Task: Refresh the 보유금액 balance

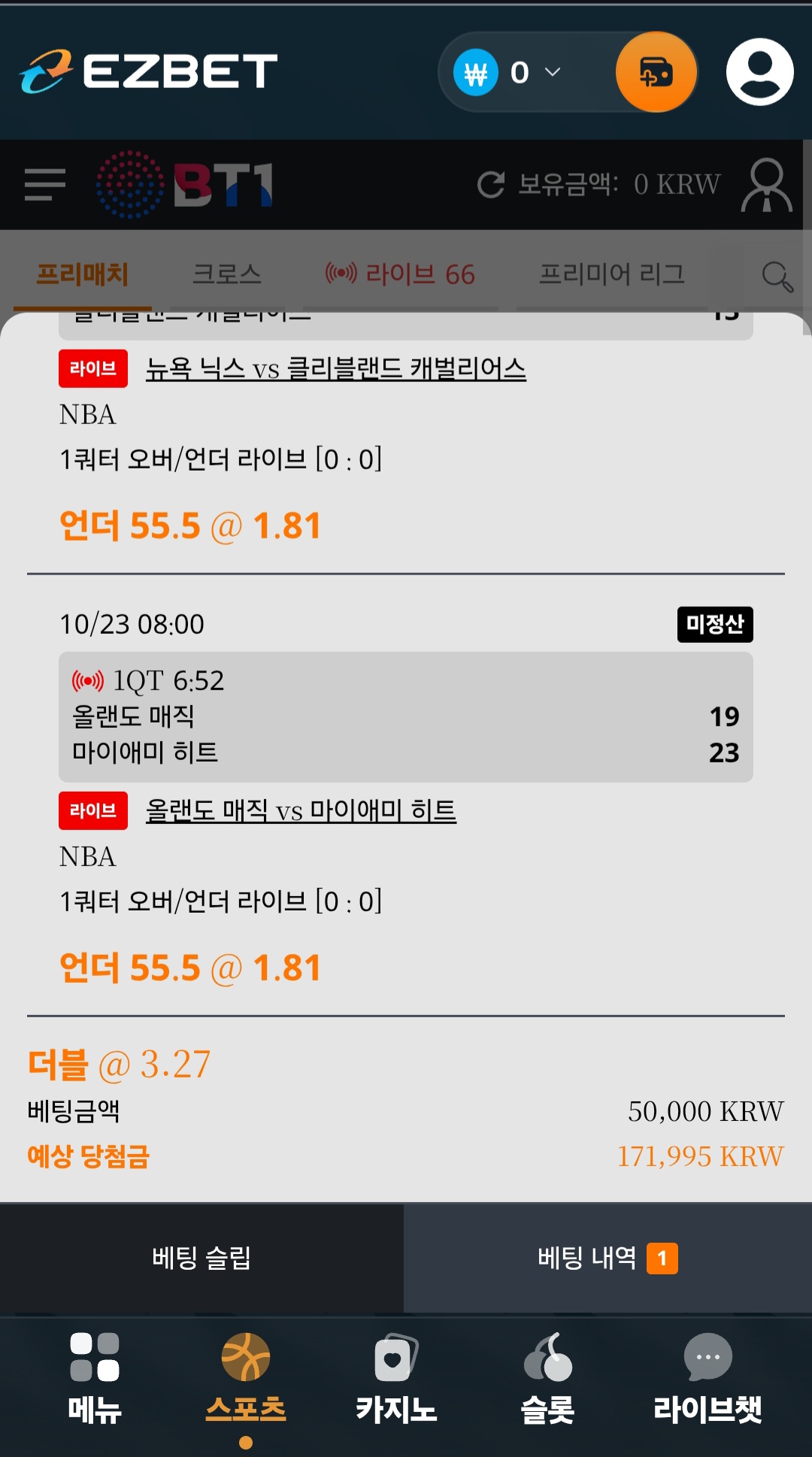Action: [491, 184]
